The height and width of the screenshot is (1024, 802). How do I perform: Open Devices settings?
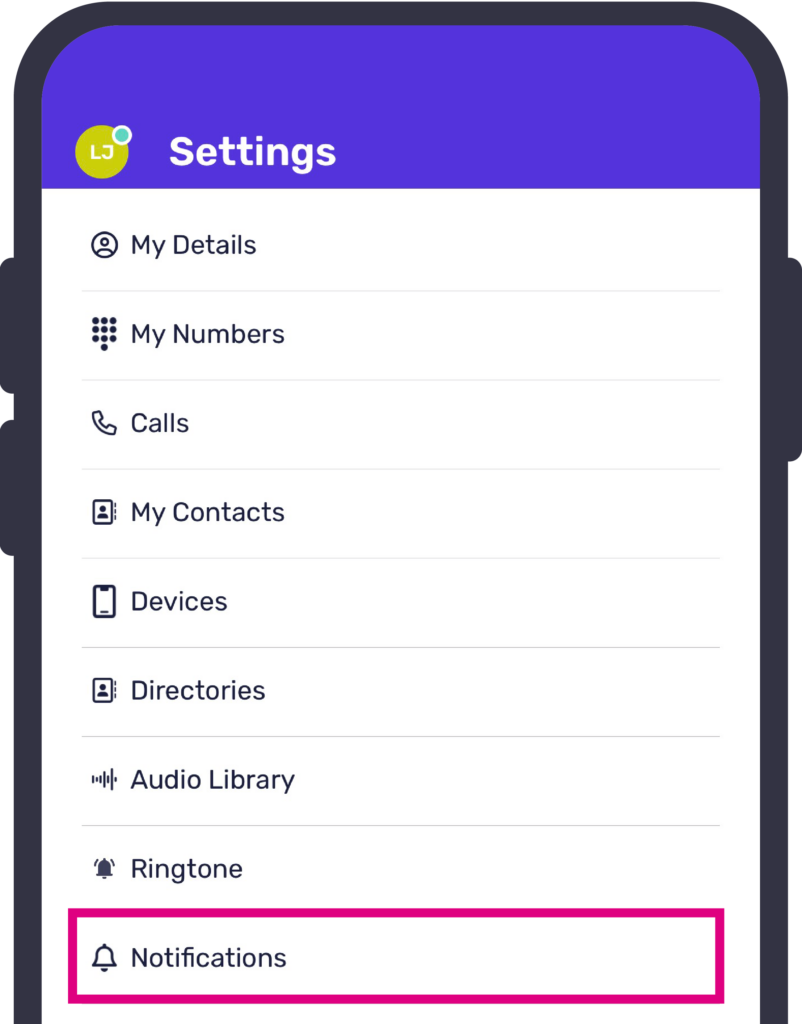pyautogui.click(x=179, y=601)
